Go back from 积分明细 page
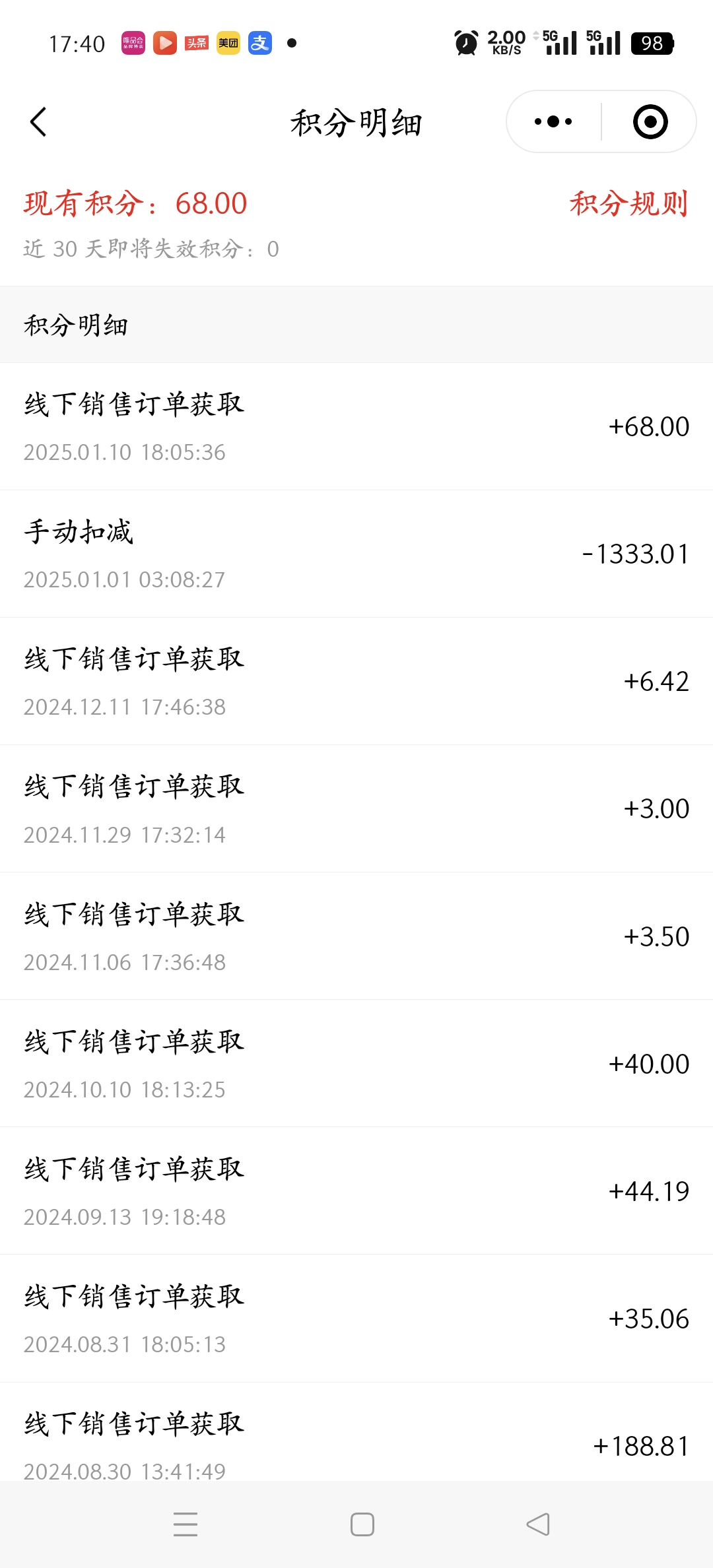Viewport: 713px width, 1568px height. [38, 122]
